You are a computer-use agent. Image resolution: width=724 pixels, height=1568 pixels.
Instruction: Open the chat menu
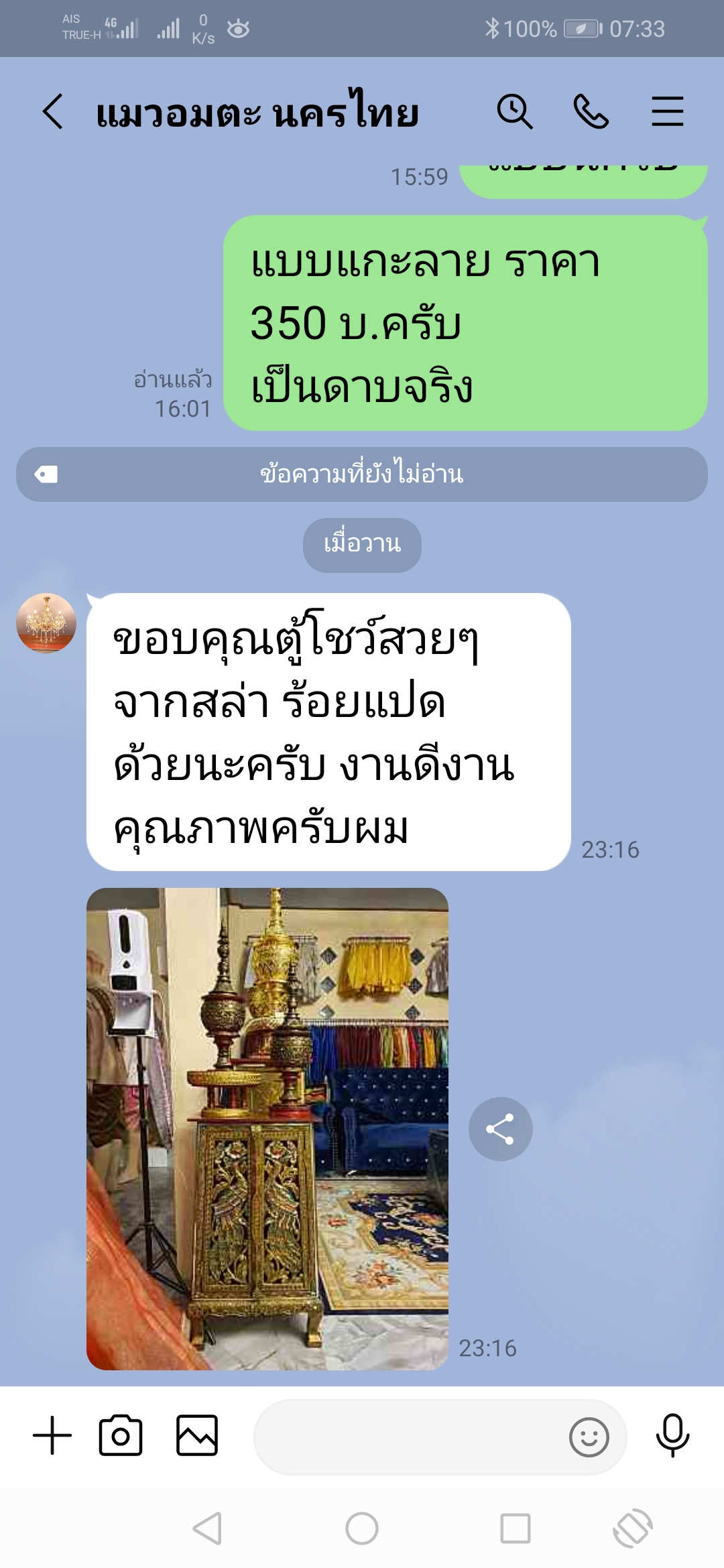click(x=667, y=111)
